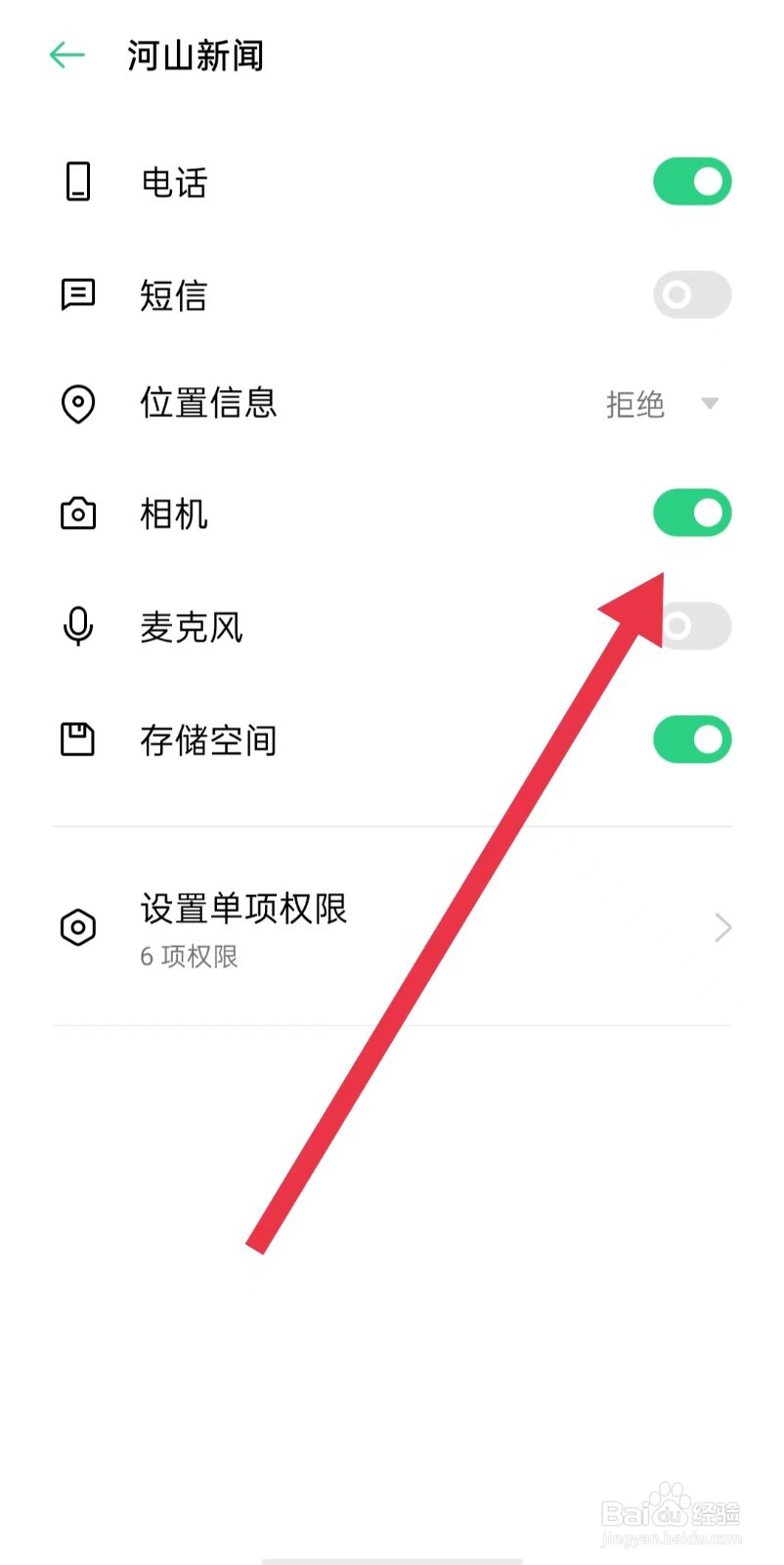Click the storage disk icon beside 存储空间
Screen dimensions: 784x1565
click(78, 739)
